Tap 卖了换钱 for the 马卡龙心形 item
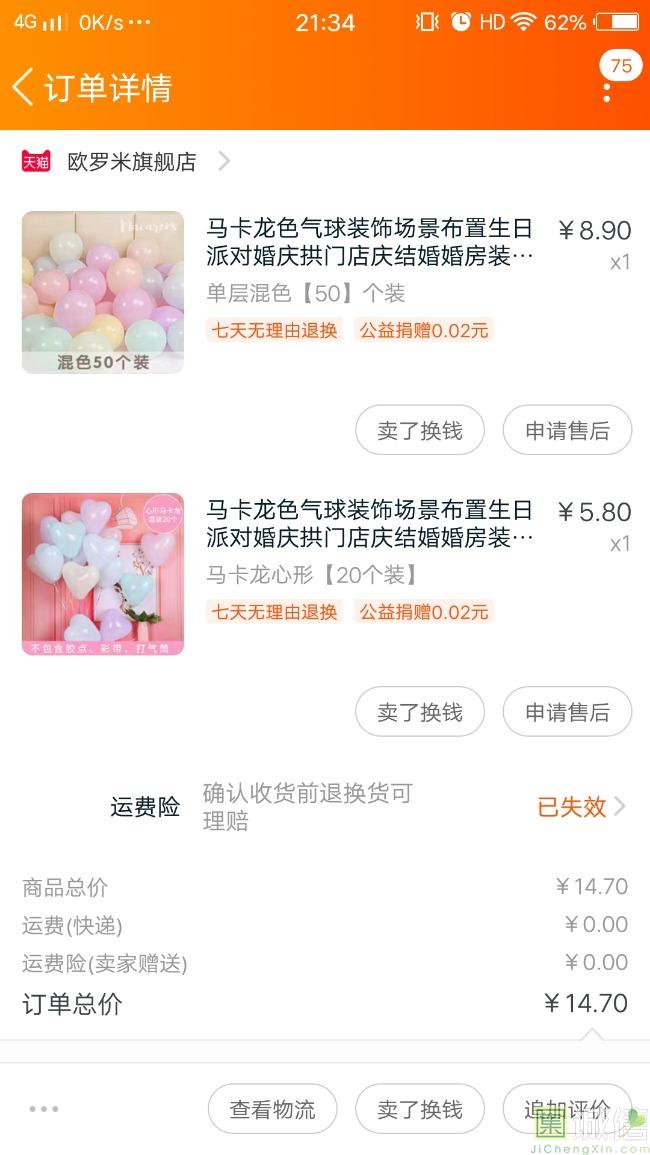 point(420,712)
